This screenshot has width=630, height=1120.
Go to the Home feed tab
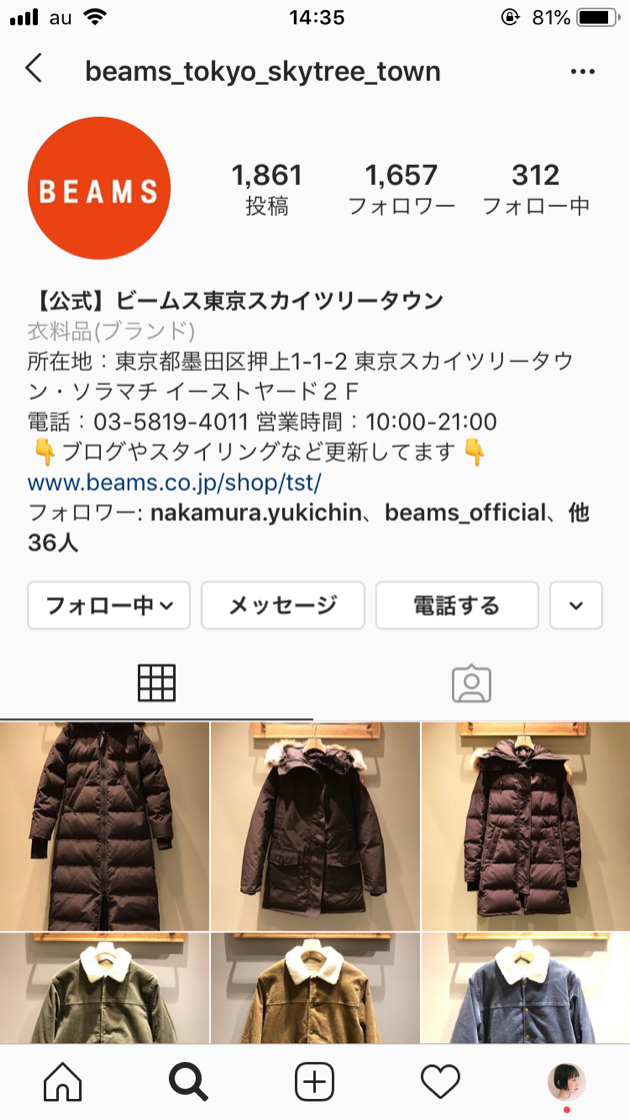(63, 1081)
